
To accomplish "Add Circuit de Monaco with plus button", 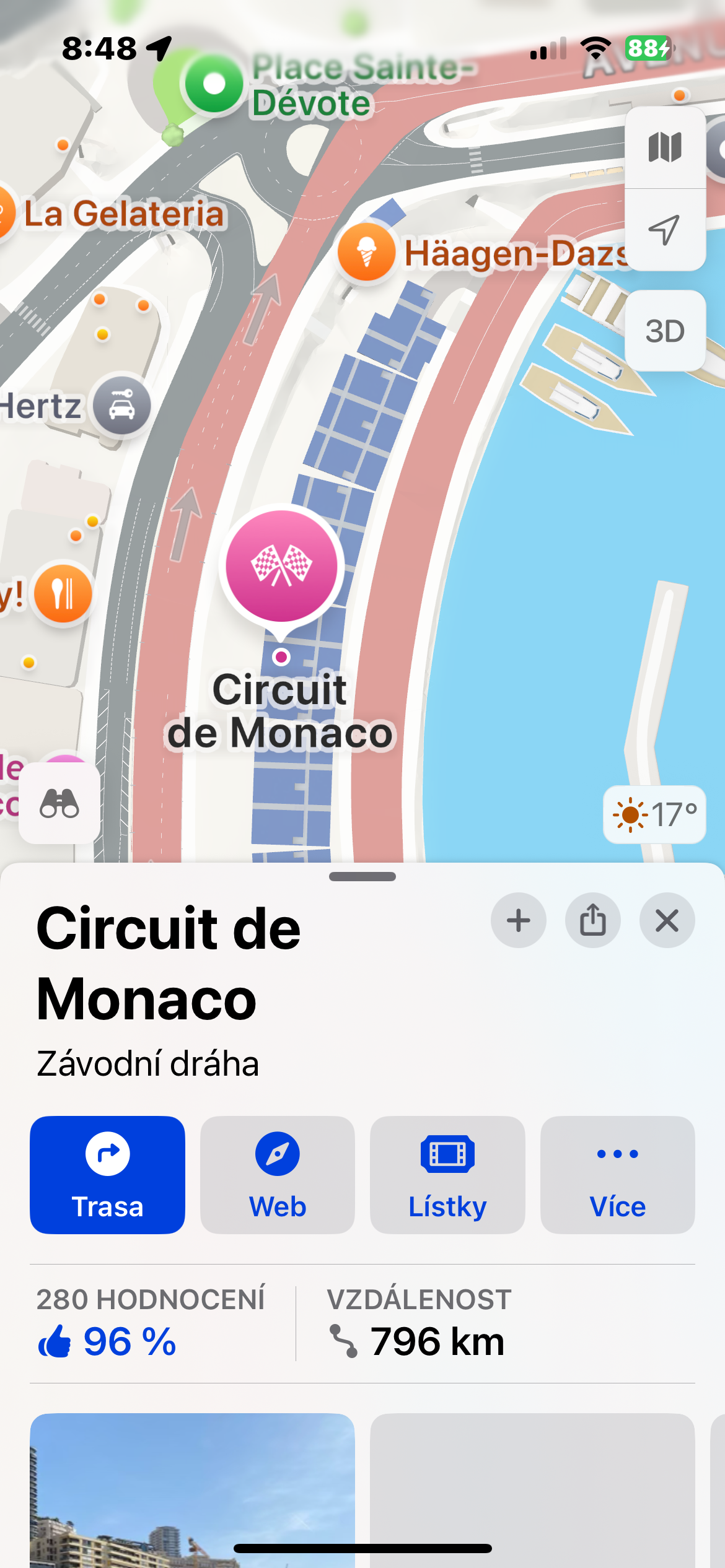I will click(519, 921).
